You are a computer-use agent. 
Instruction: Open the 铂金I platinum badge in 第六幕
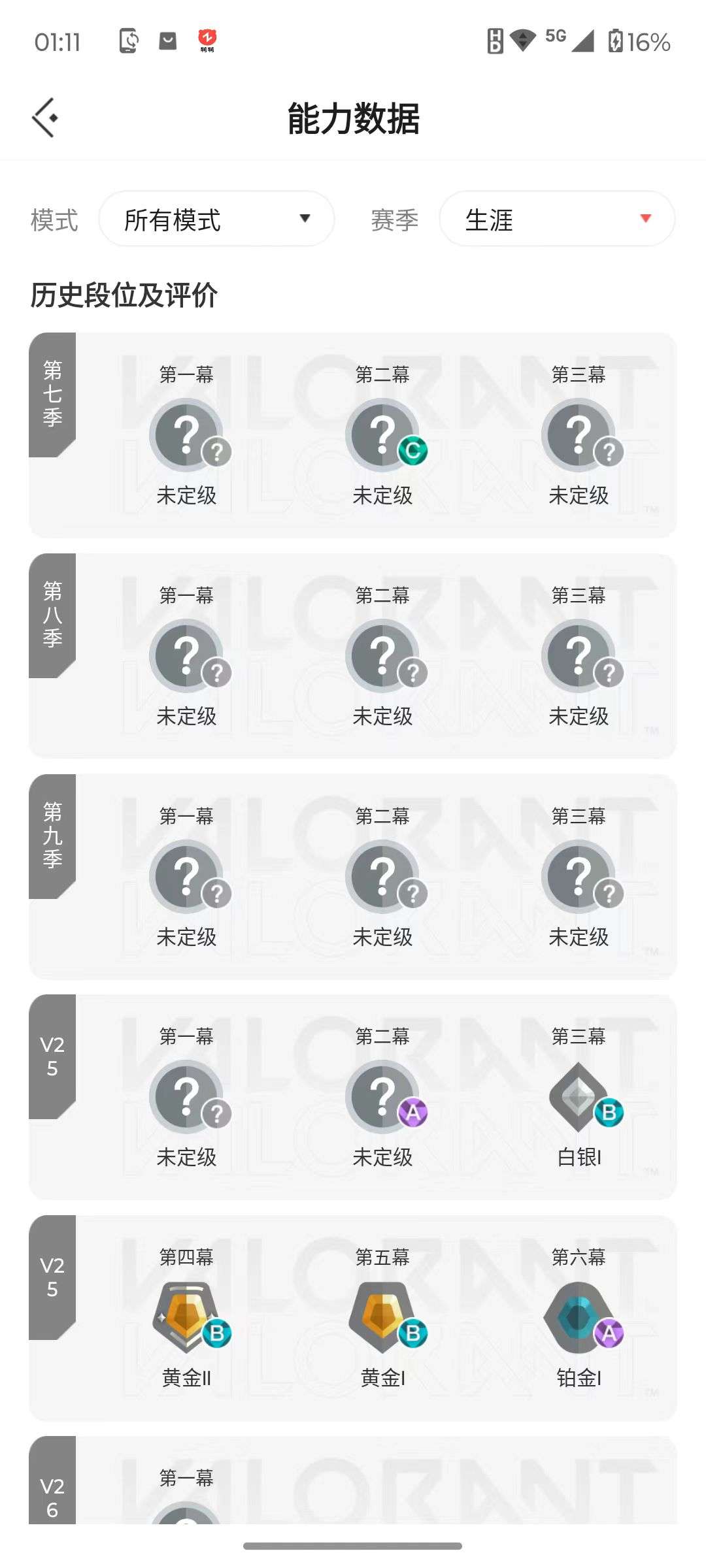[579, 1317]
